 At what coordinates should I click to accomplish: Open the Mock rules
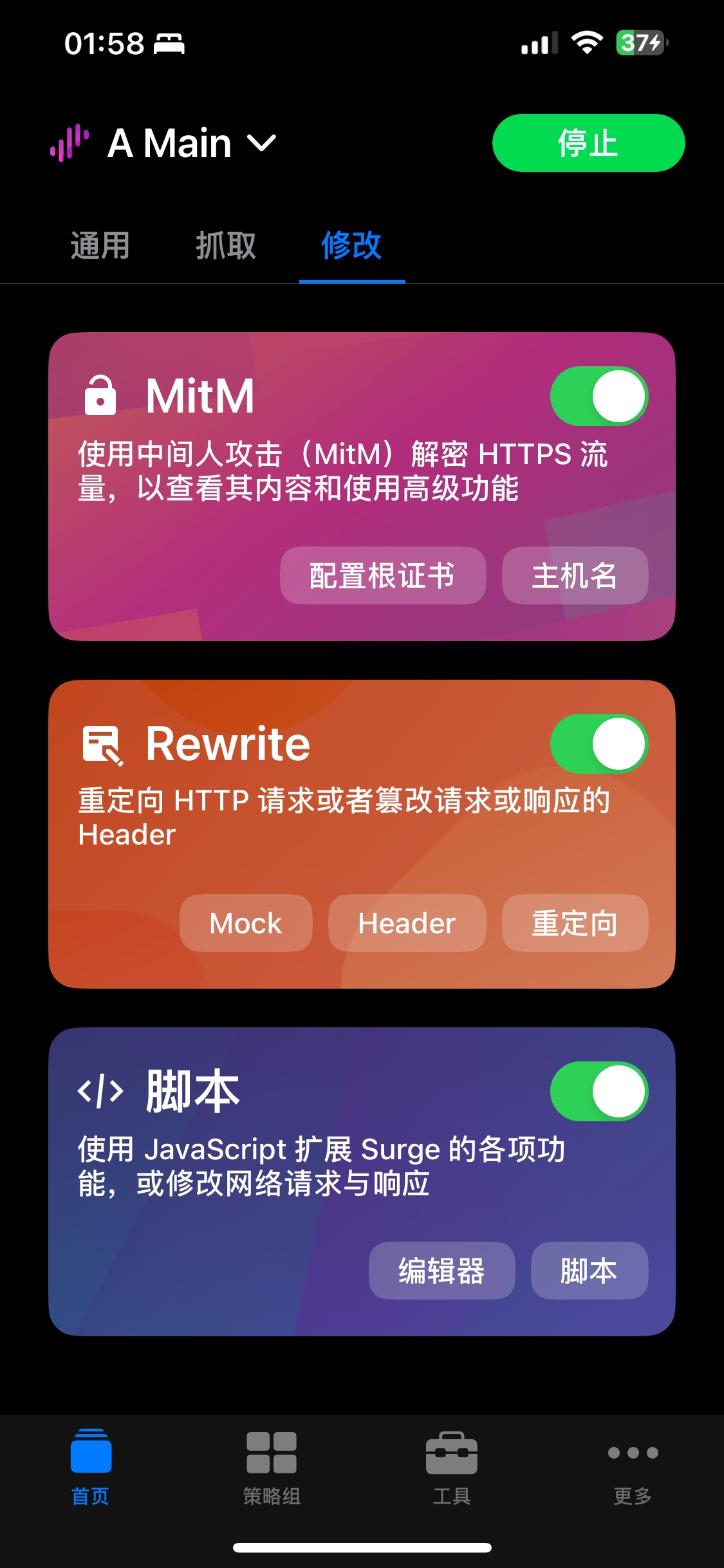tap(246, 923)
